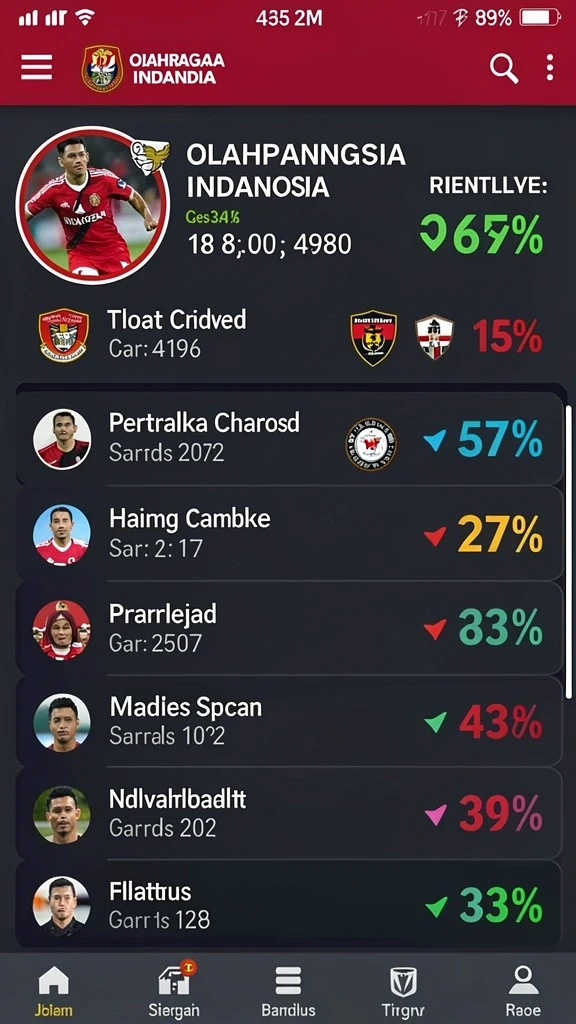
Task: Open the Pertralka Charosd row
Action: (289, 438)
